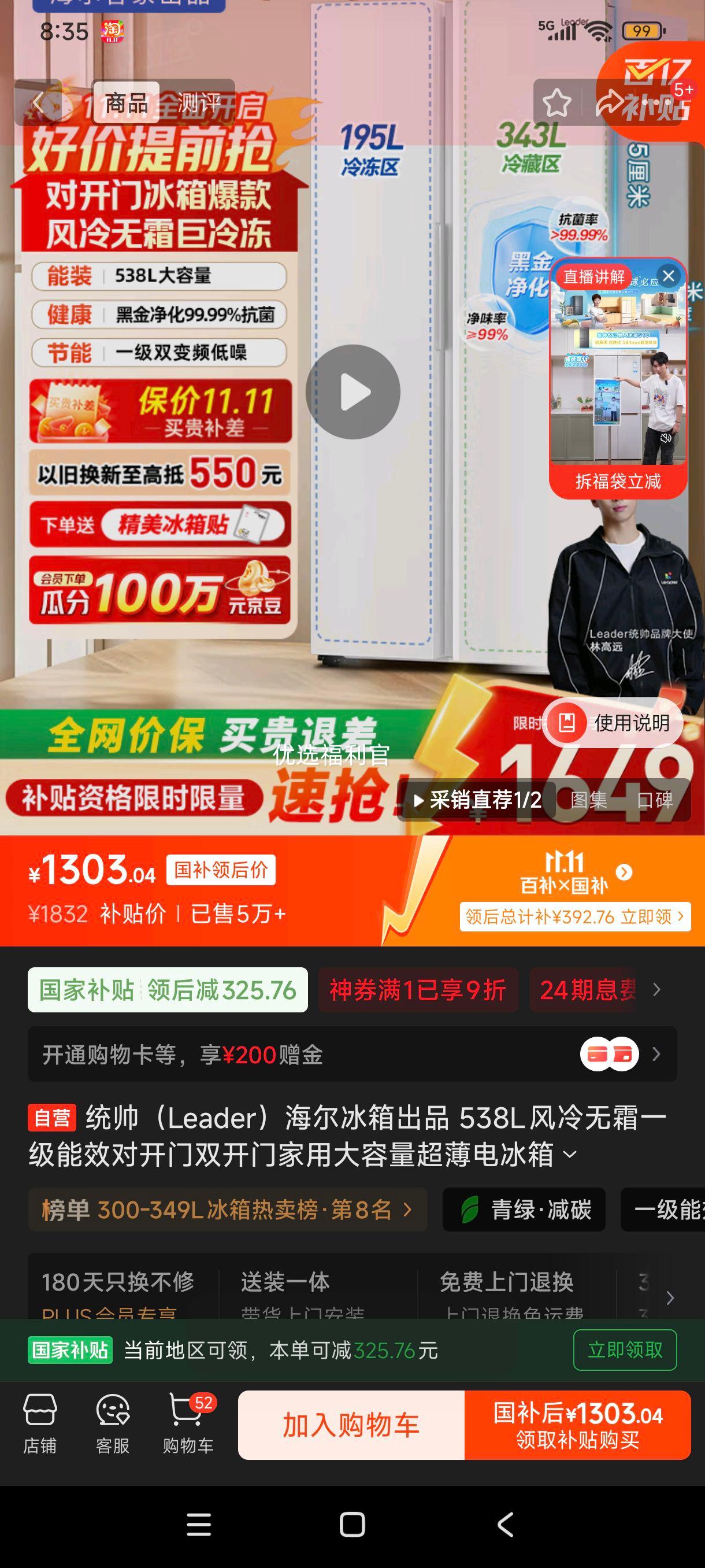Tap 立即领取 for the national subsidy
The height and width of the screenshot is (1568, 705).
(x=624, y=1350)
